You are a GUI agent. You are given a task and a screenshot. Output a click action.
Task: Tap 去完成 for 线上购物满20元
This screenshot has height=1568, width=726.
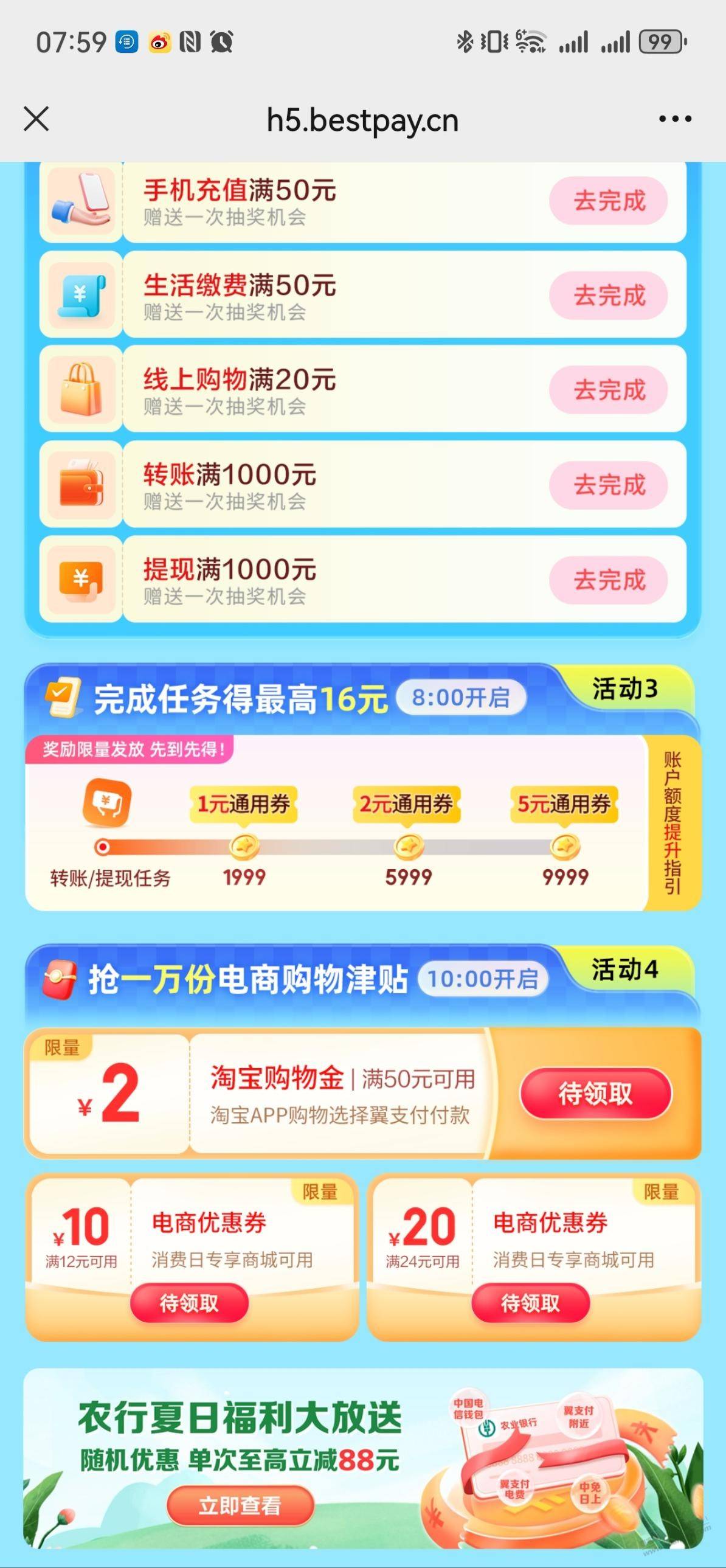coord(609,390)
